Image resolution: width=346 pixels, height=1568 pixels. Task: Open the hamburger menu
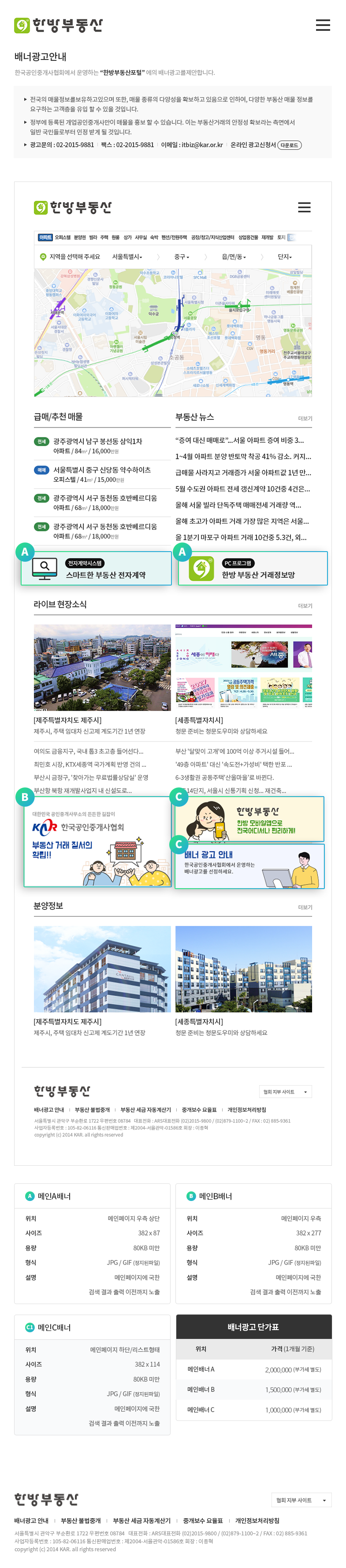tap(323, 25)
